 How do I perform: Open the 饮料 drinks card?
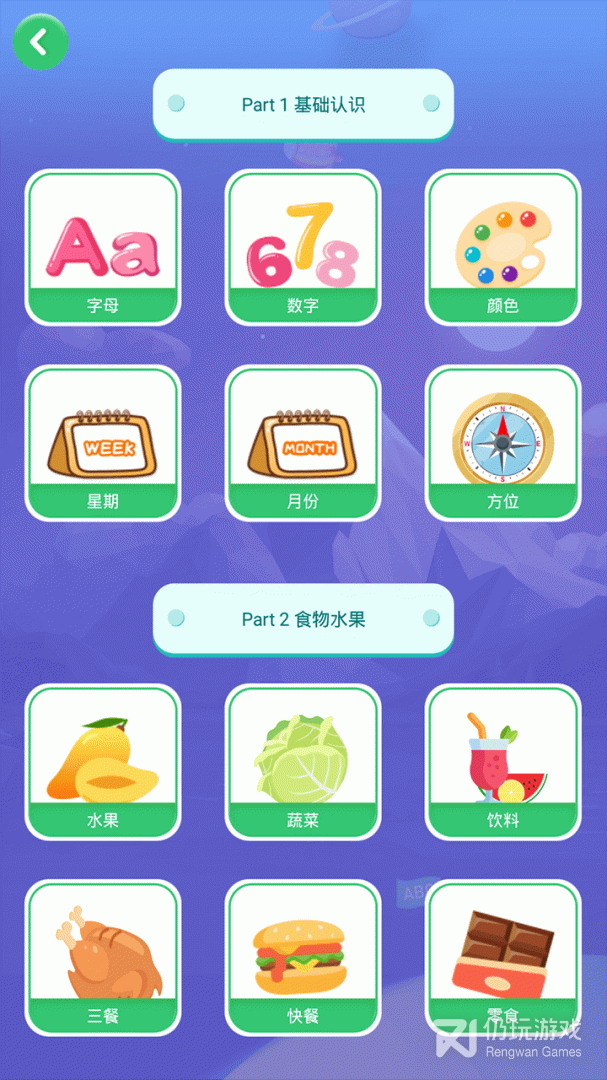point(503,762)
